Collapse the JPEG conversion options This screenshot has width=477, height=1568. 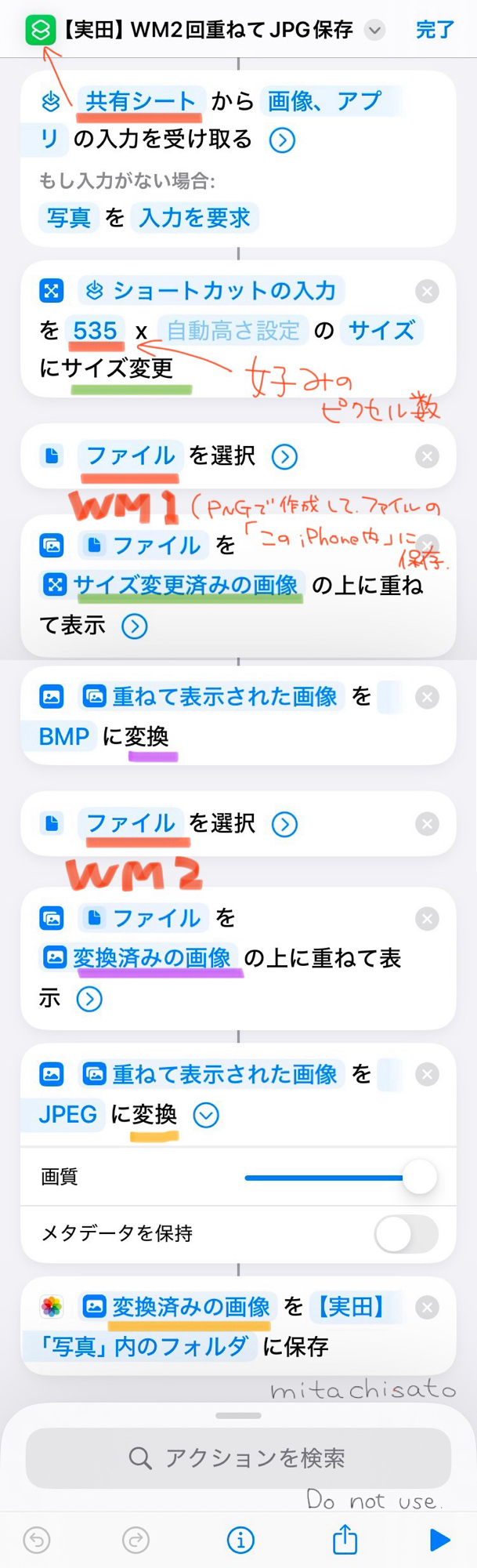click(x=206, y=1115)
